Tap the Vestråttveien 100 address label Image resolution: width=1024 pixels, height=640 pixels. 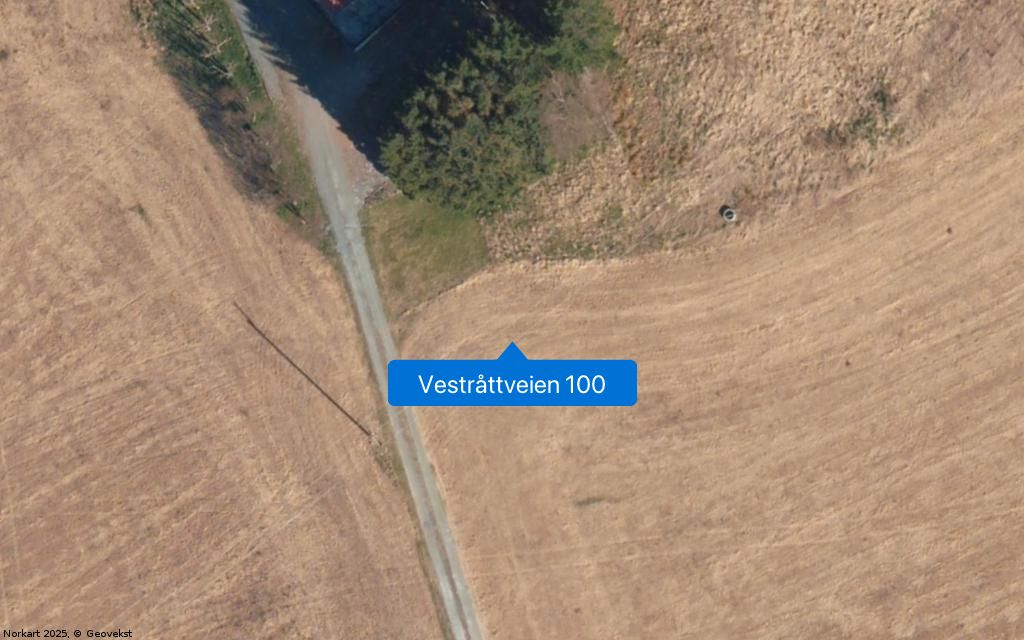pyautogui.click(x=512, y=384)
